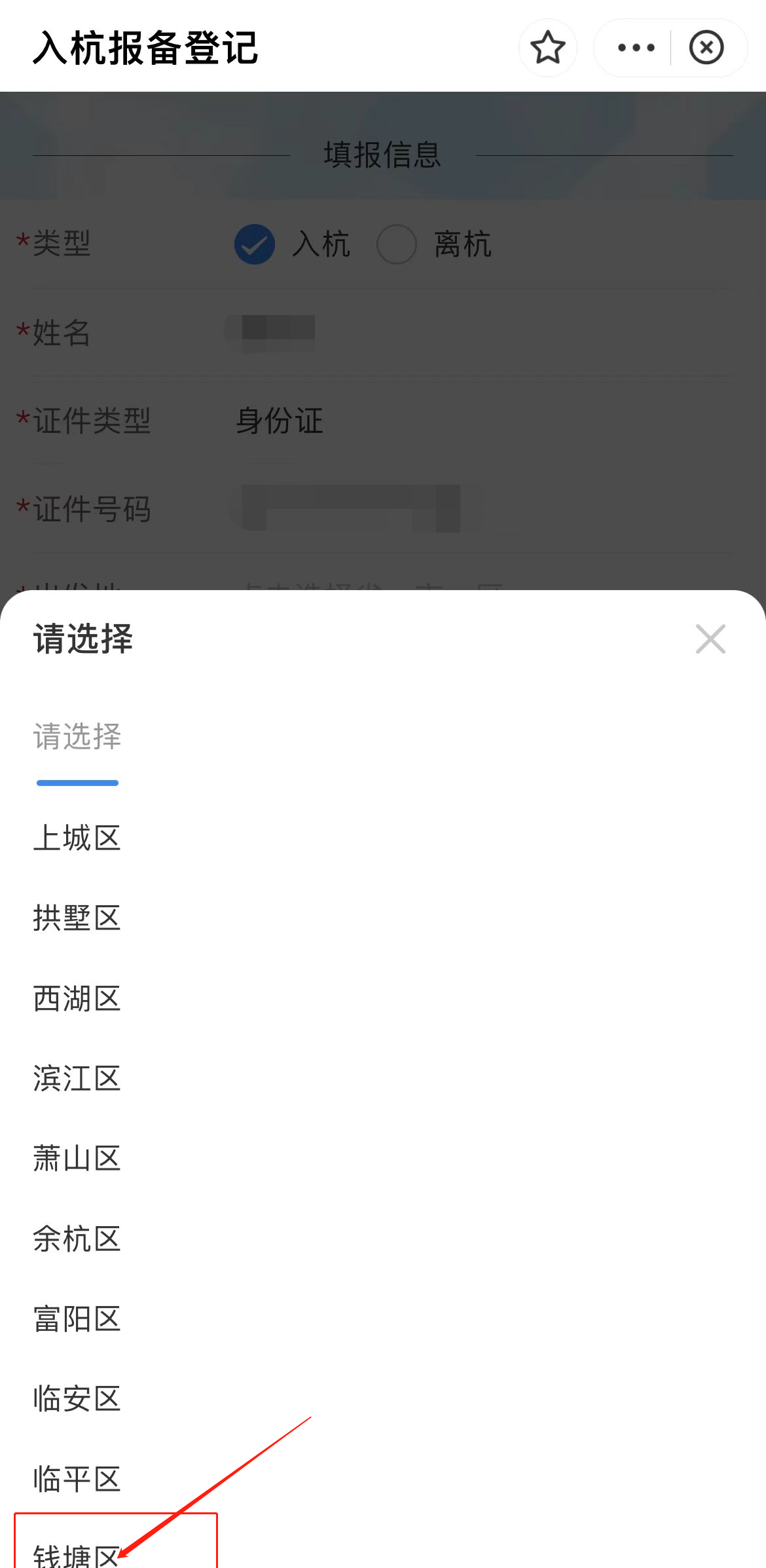Select 富阳区 district
Image resolution: width=766 pixels, height=1568 pixels.
pos(77,1319)
